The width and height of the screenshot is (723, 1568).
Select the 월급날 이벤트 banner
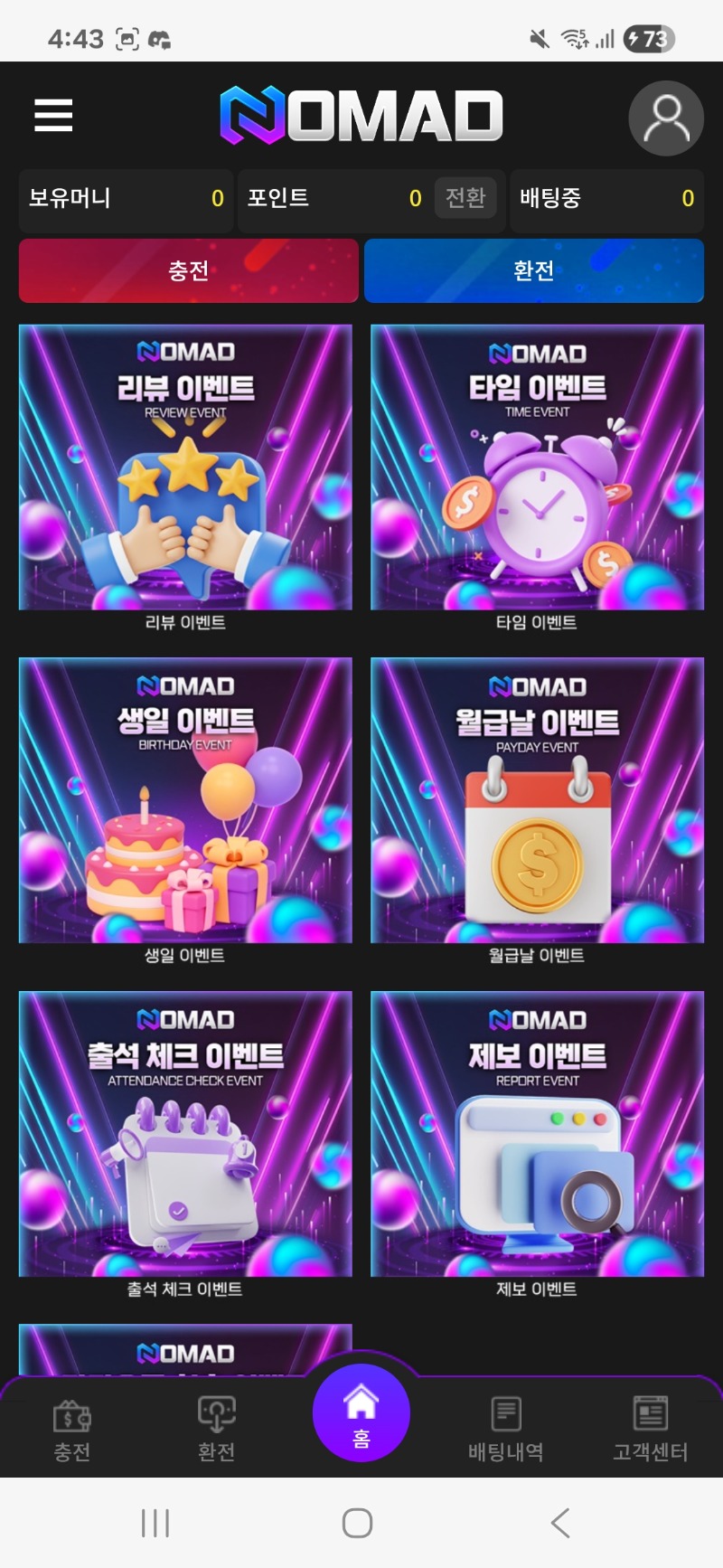pos(537,800)
